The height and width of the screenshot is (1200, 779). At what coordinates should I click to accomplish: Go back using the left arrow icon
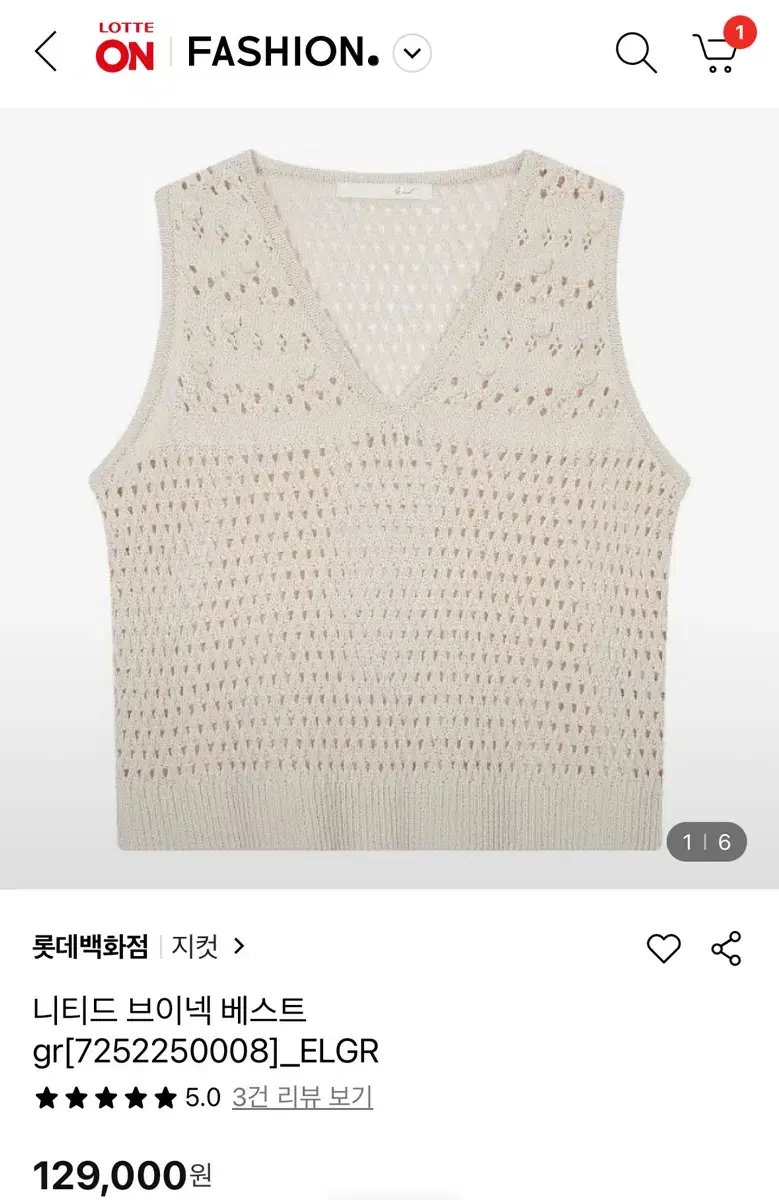pos(43,52)
